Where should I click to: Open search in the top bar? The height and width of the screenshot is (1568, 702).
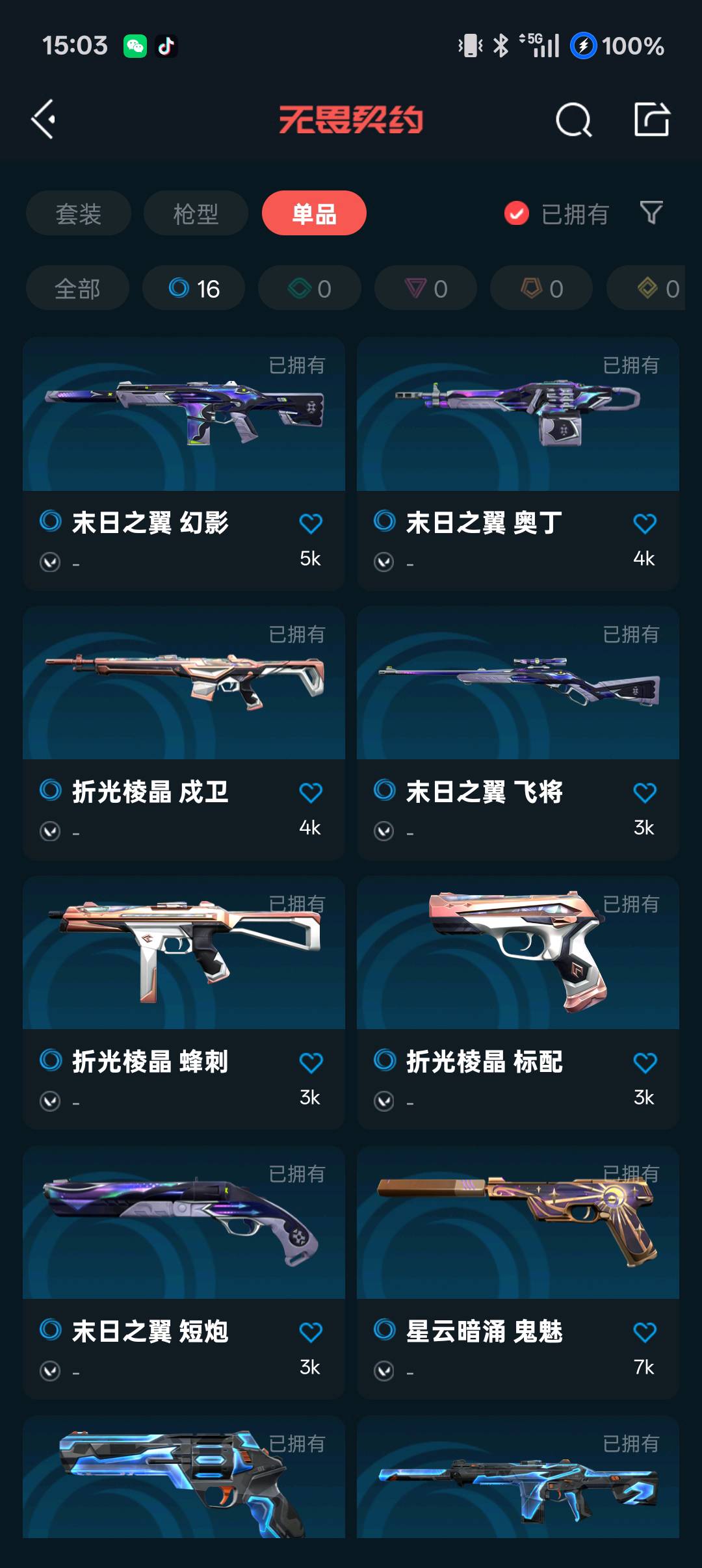[573, 120]
